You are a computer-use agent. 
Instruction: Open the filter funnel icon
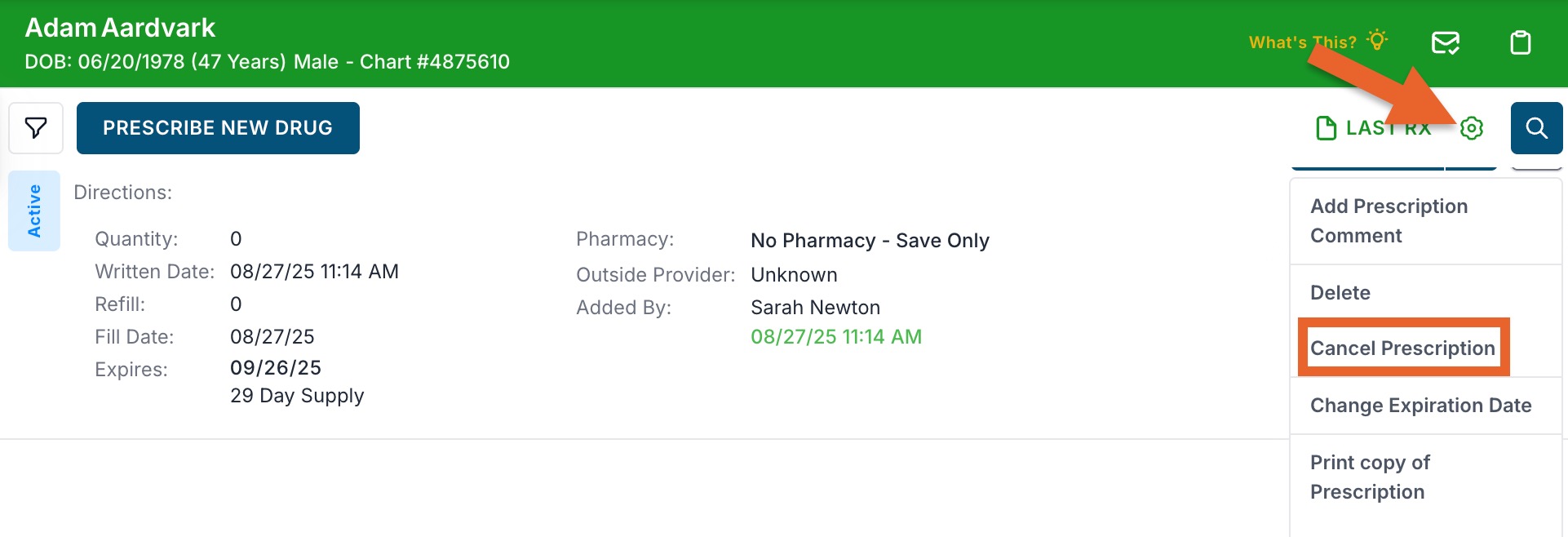pyautogui.click(x=36, y=128)
